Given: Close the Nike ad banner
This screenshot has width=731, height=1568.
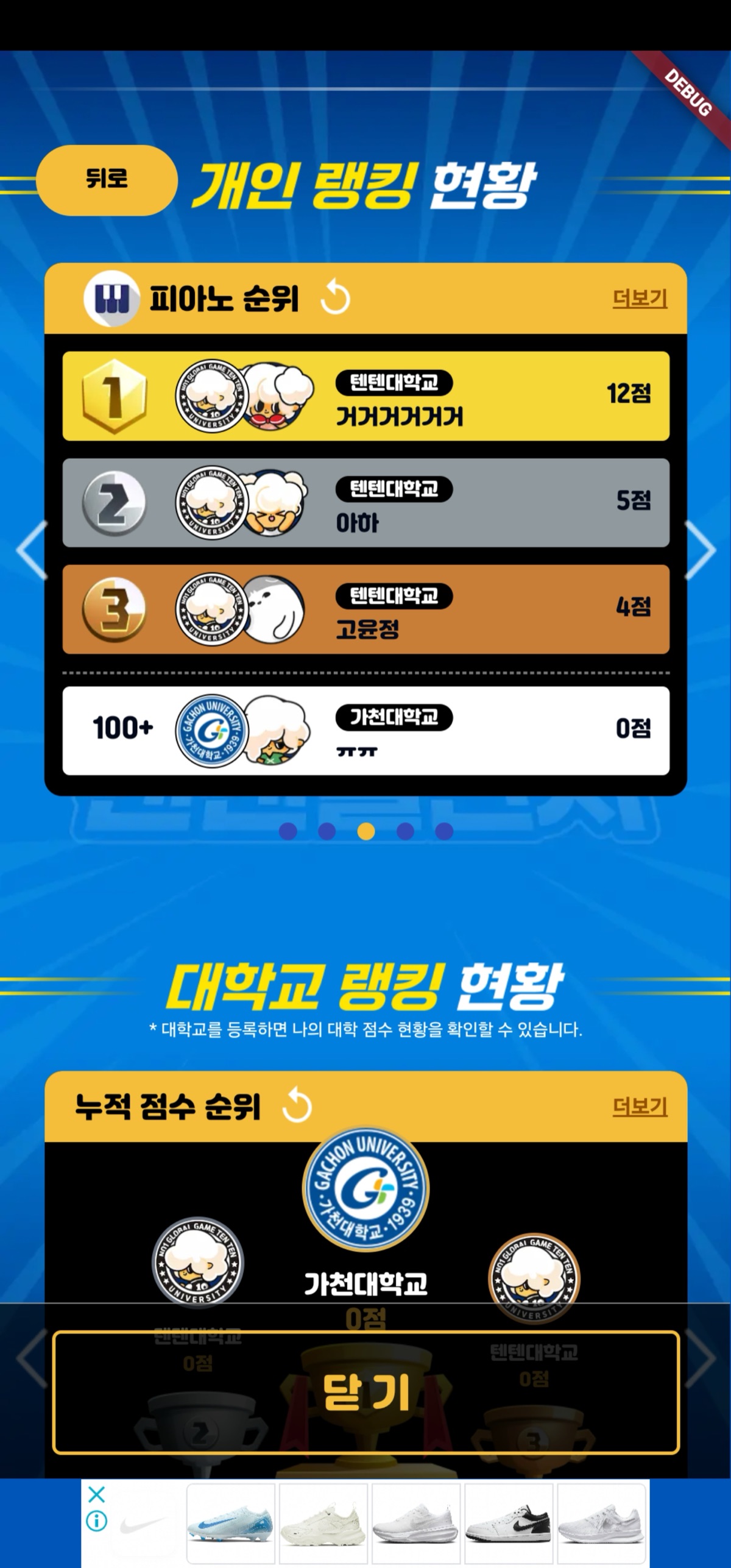Looking at the screenshot, I should pos(96,1494).
